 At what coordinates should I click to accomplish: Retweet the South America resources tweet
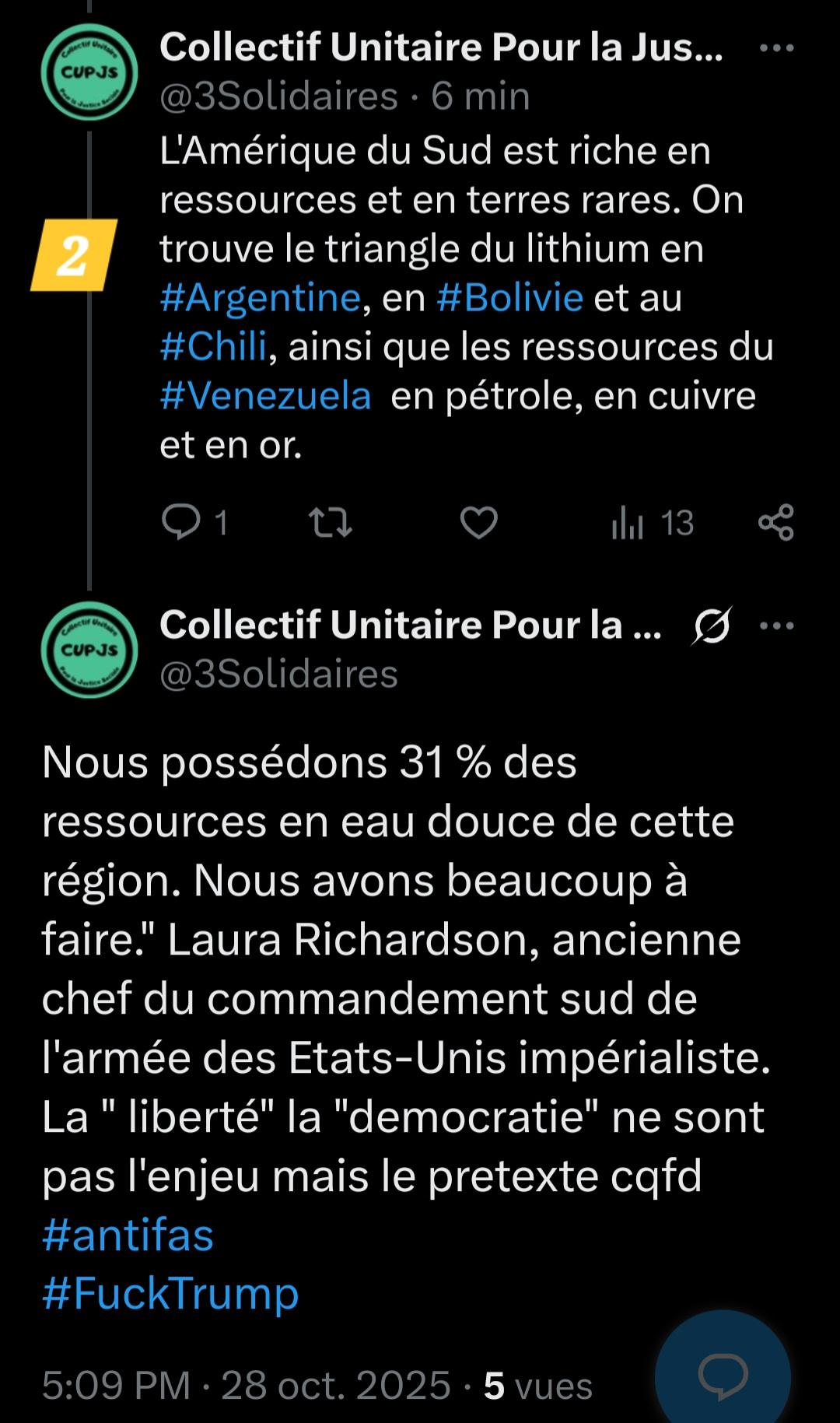(x=331, y=522)
